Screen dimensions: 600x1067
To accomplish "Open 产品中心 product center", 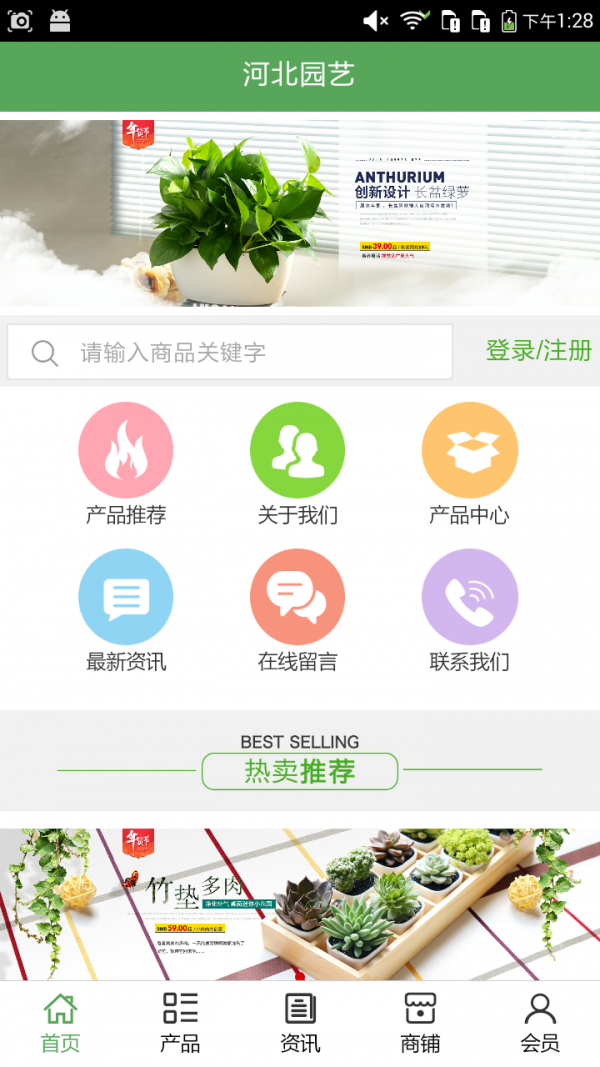I will (x=469, y=463).
